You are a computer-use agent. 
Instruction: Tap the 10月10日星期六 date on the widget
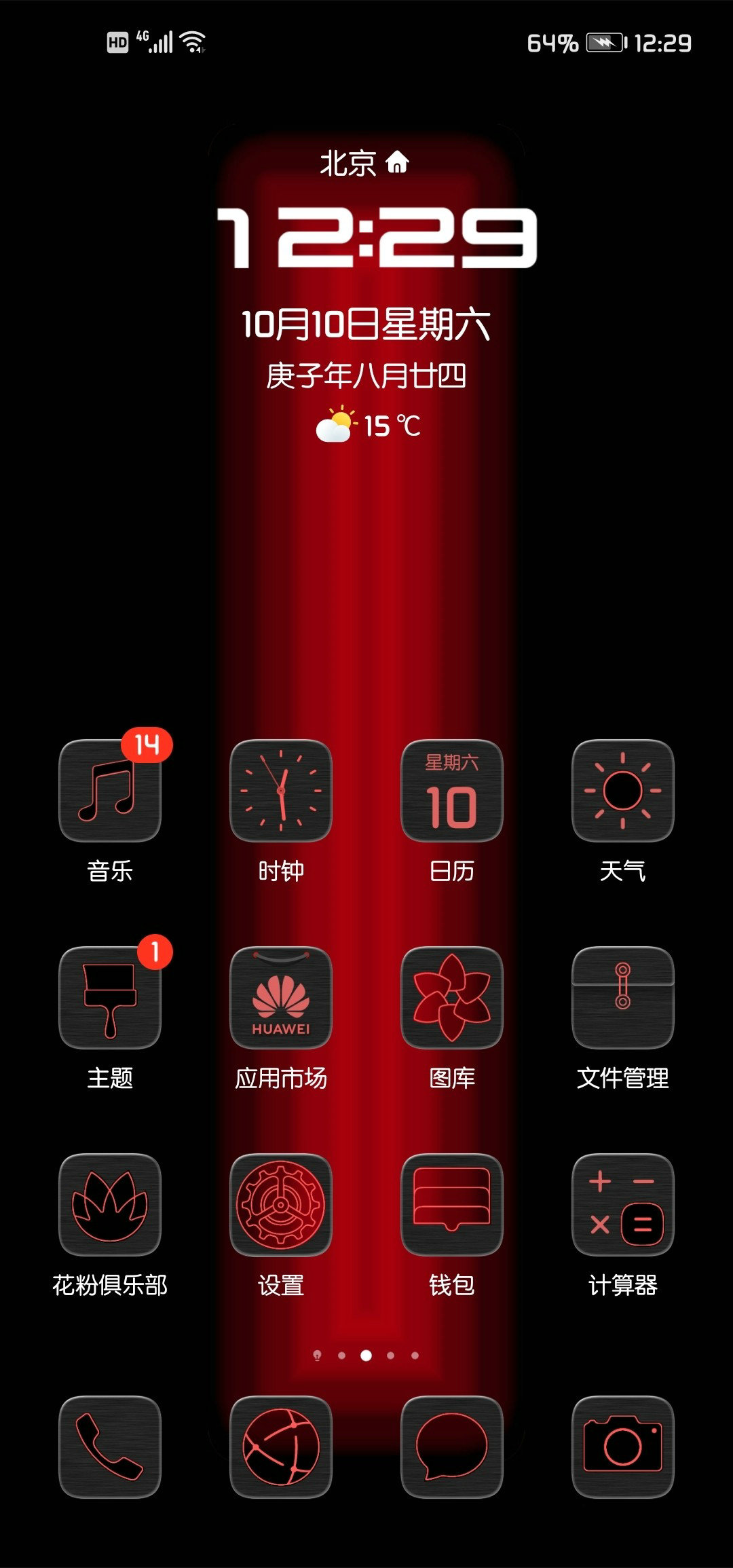366,324
